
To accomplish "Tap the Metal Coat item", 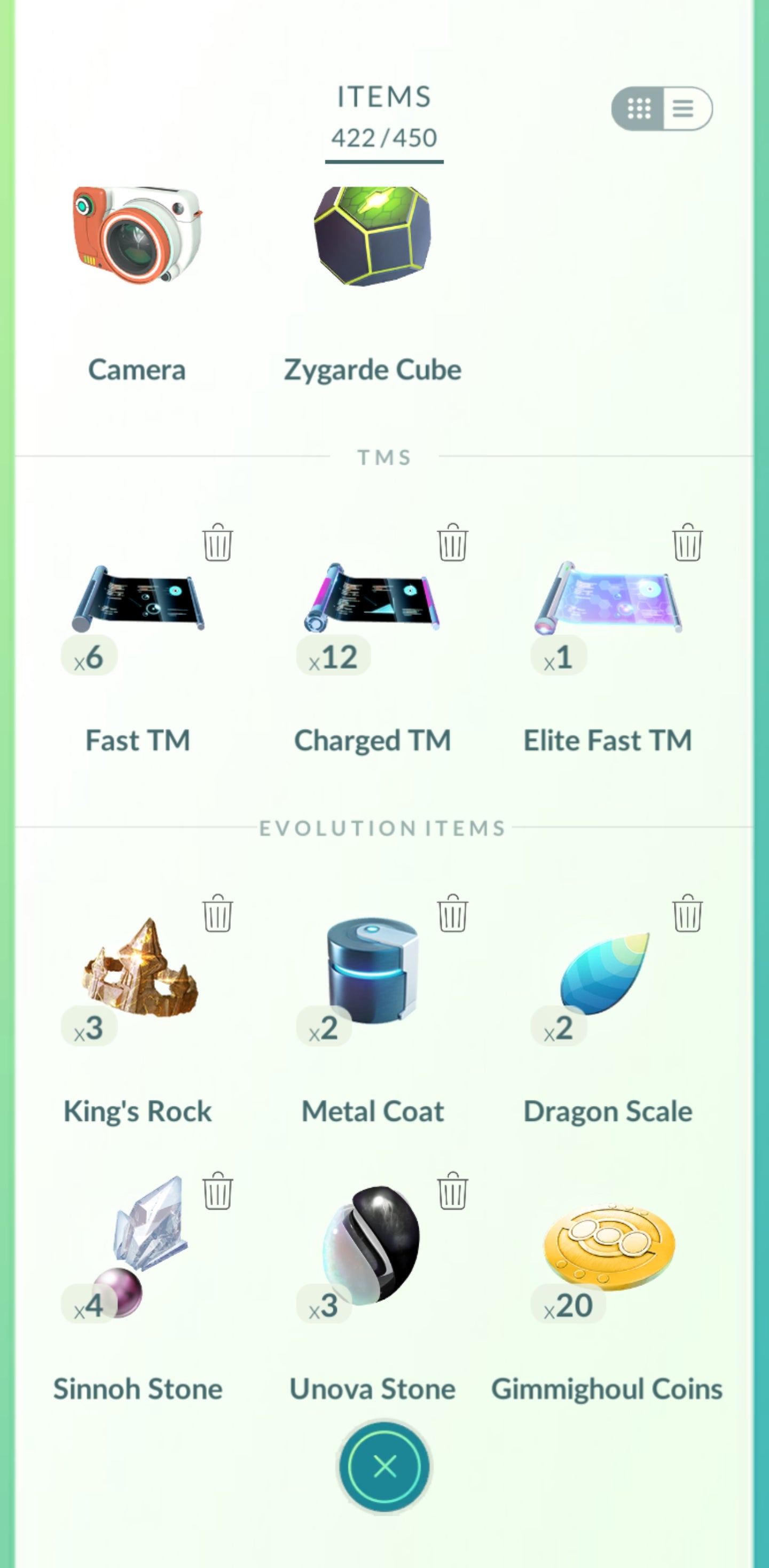I will pos(372,971).
